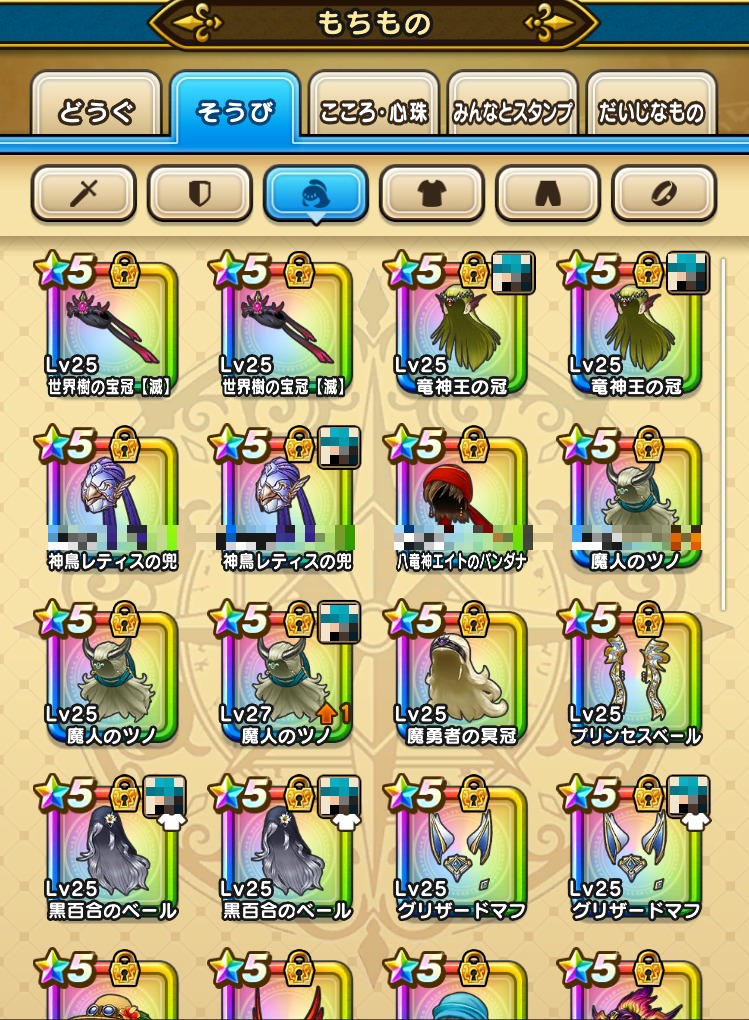This screenshot has height=1020, width=749.
Task: Filter equipment by weapons (sword icon)
Action: [x=83, y=193]
